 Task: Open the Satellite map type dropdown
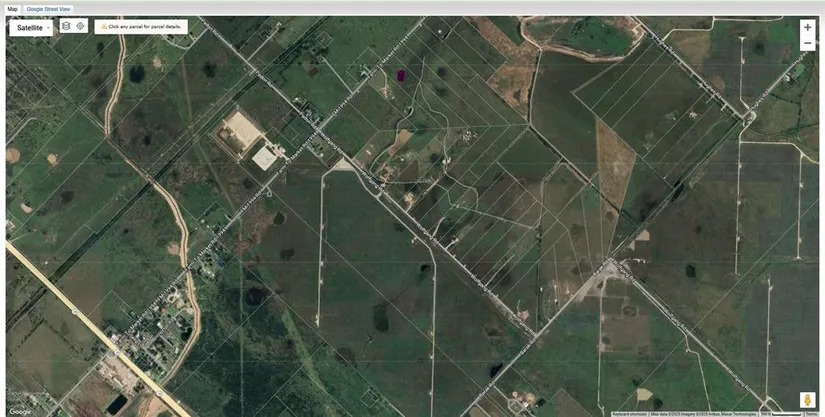click(x=32, y=28)
